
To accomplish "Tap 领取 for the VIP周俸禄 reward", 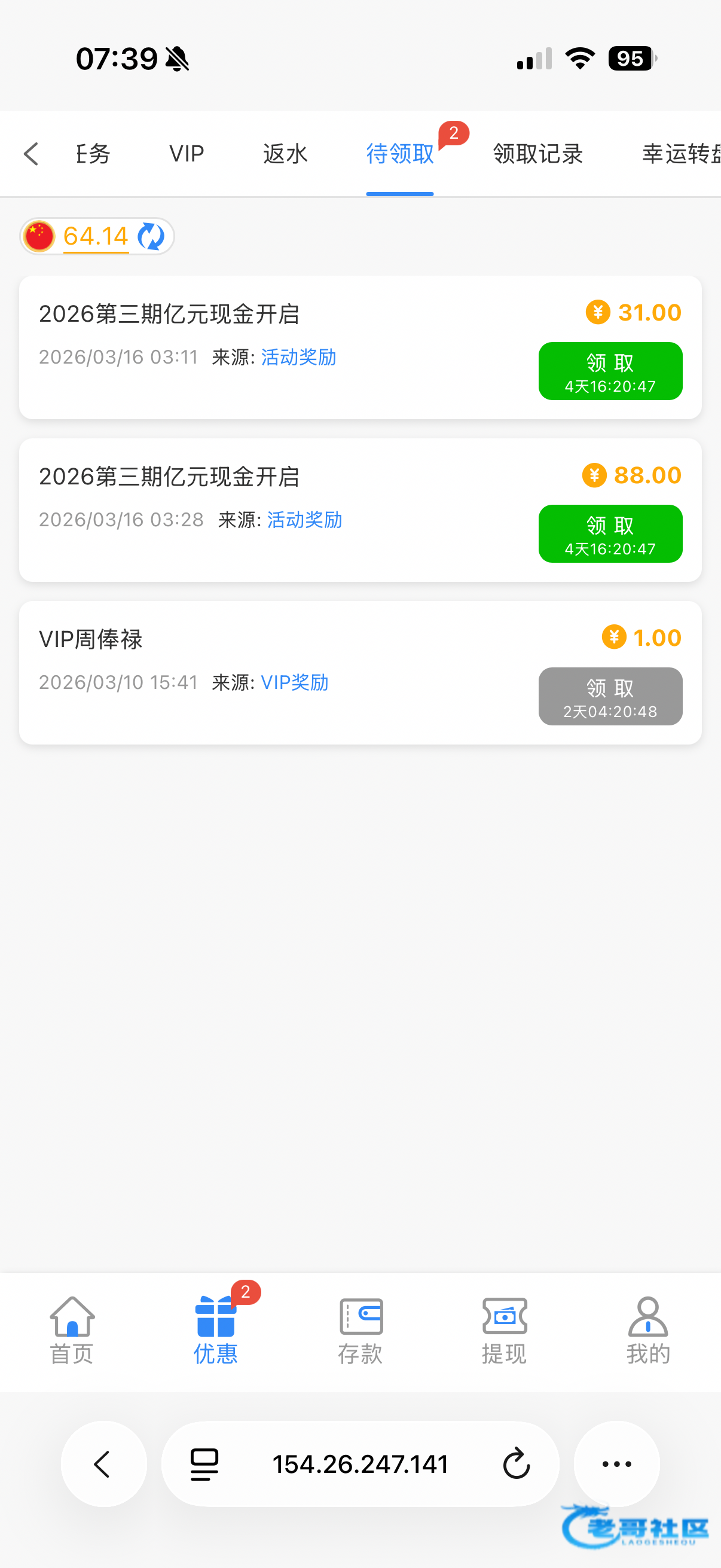I will 610,696.
